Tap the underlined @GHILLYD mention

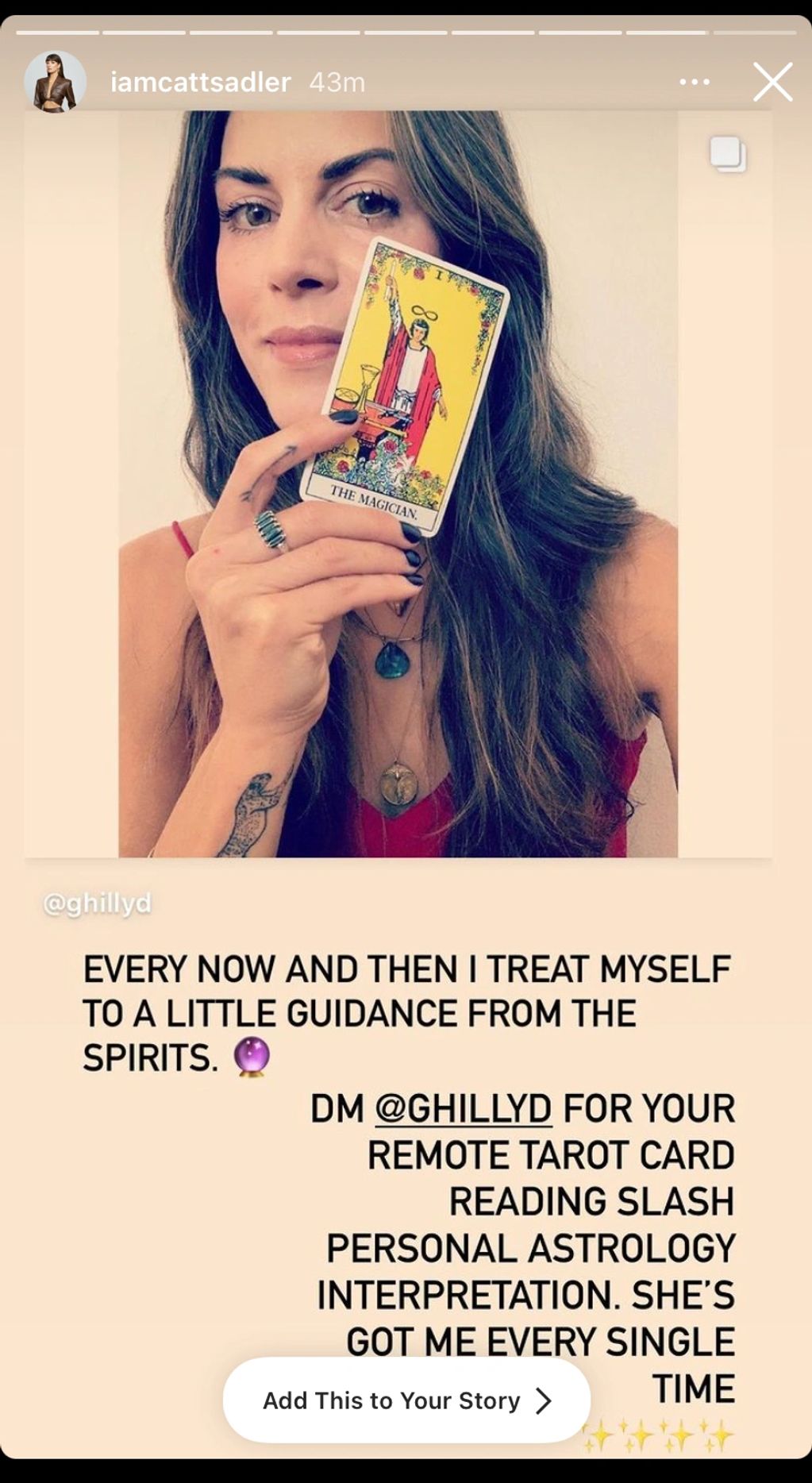point(464,1108)
